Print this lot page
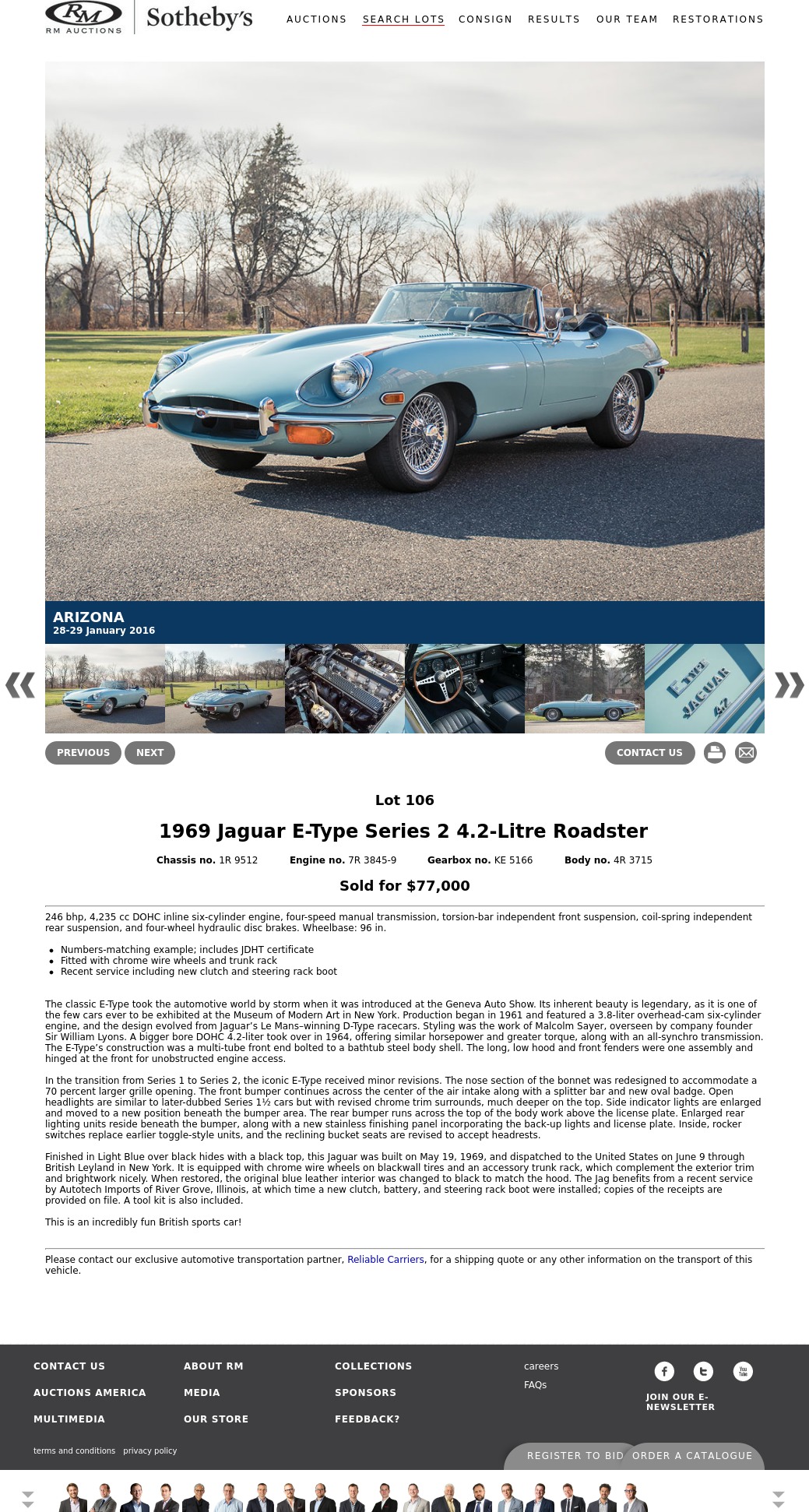 715,753
